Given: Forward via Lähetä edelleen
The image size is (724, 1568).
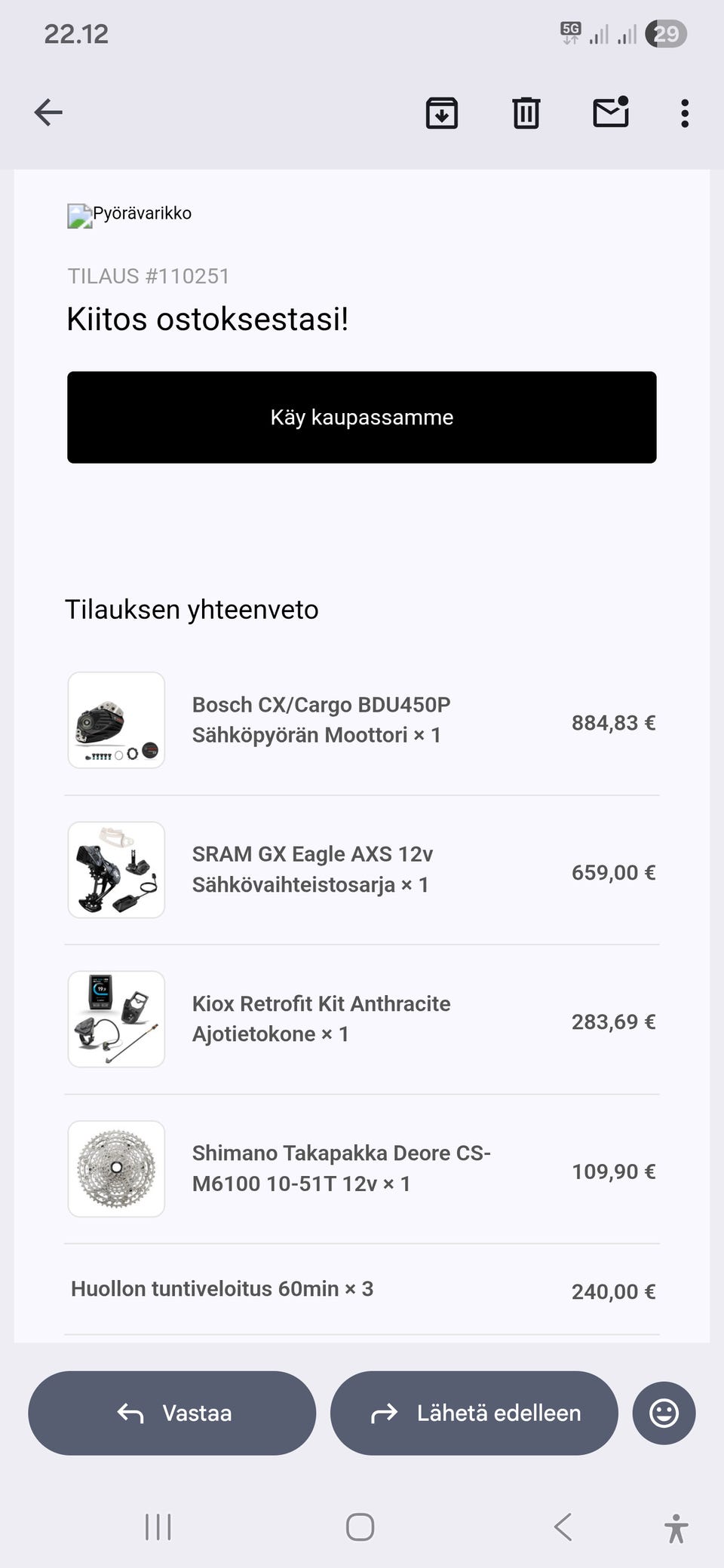Looking at the screenshot, I should 474,1413.
